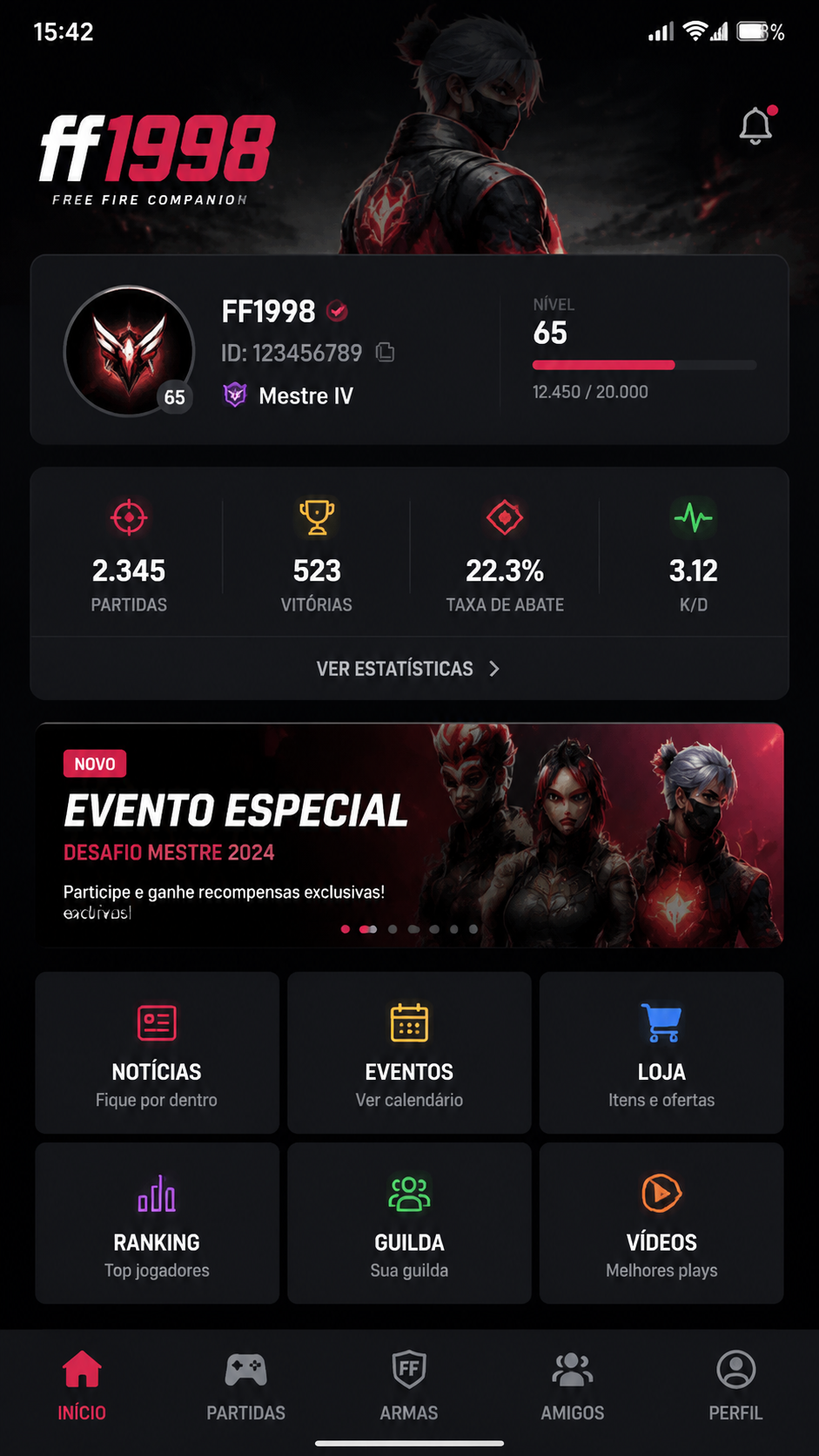Open the Notícias card
Image resolution: width=819 pixels, height=1456 pixels.
pos(157,1053)
